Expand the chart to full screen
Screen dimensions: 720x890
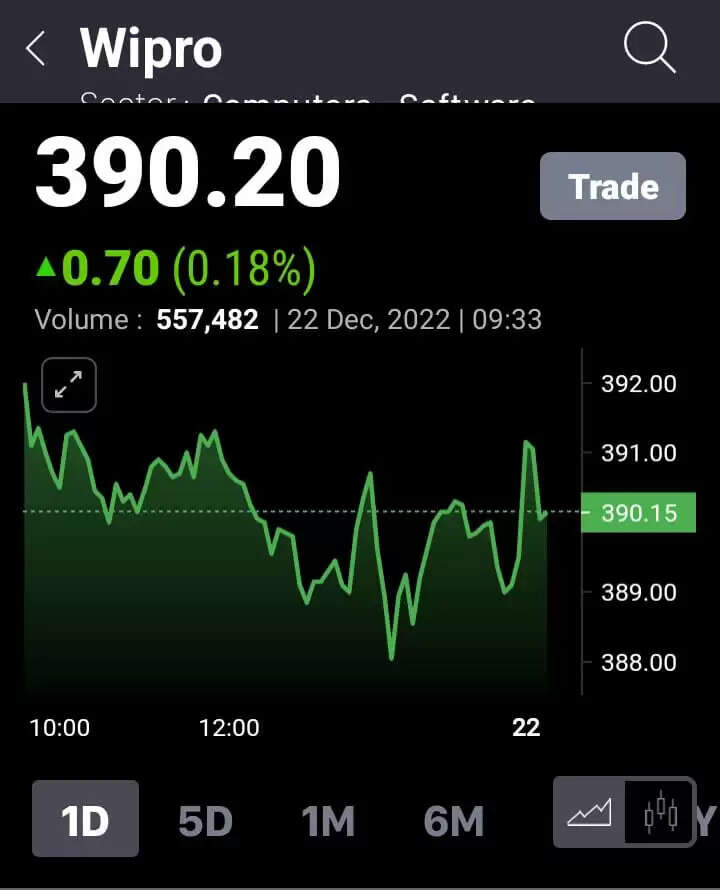(69, 385)
